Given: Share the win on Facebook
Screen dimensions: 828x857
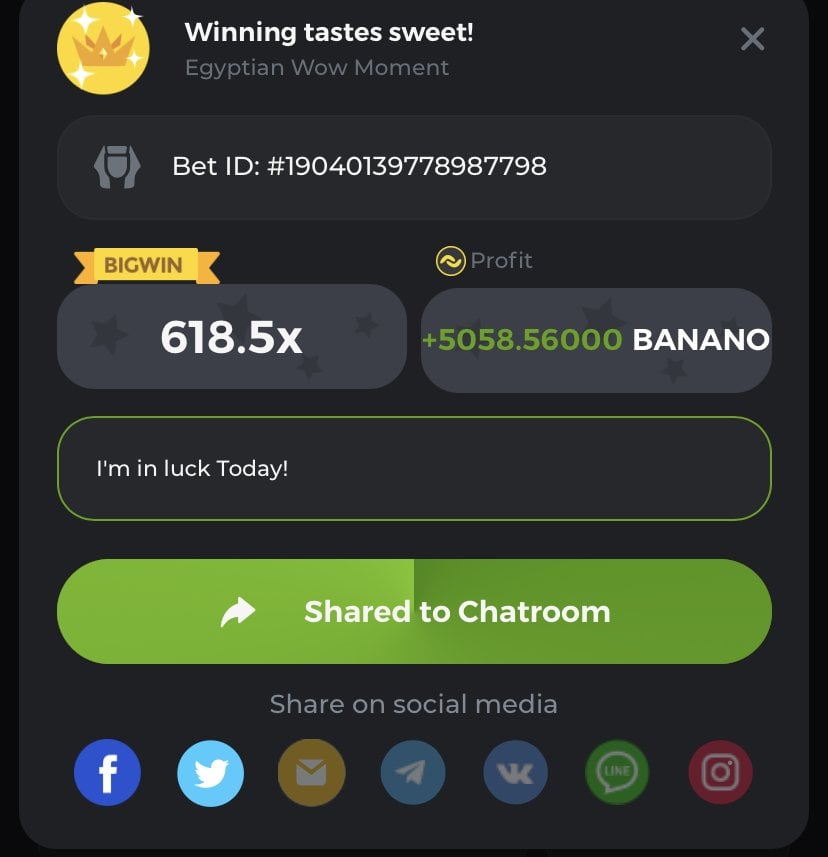Looking at the screenshot, I should (107, 773).
